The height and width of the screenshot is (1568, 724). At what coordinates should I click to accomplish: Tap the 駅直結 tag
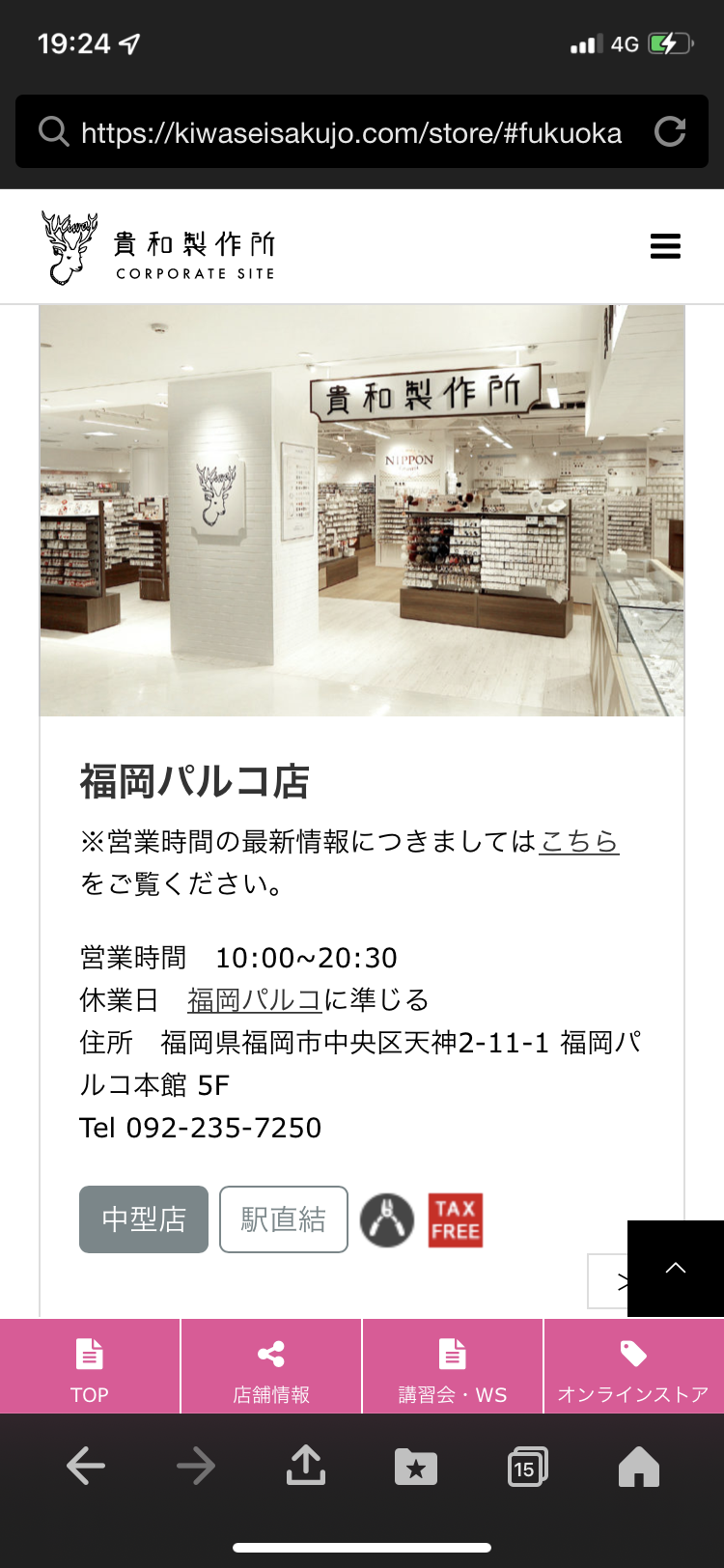284,1219
